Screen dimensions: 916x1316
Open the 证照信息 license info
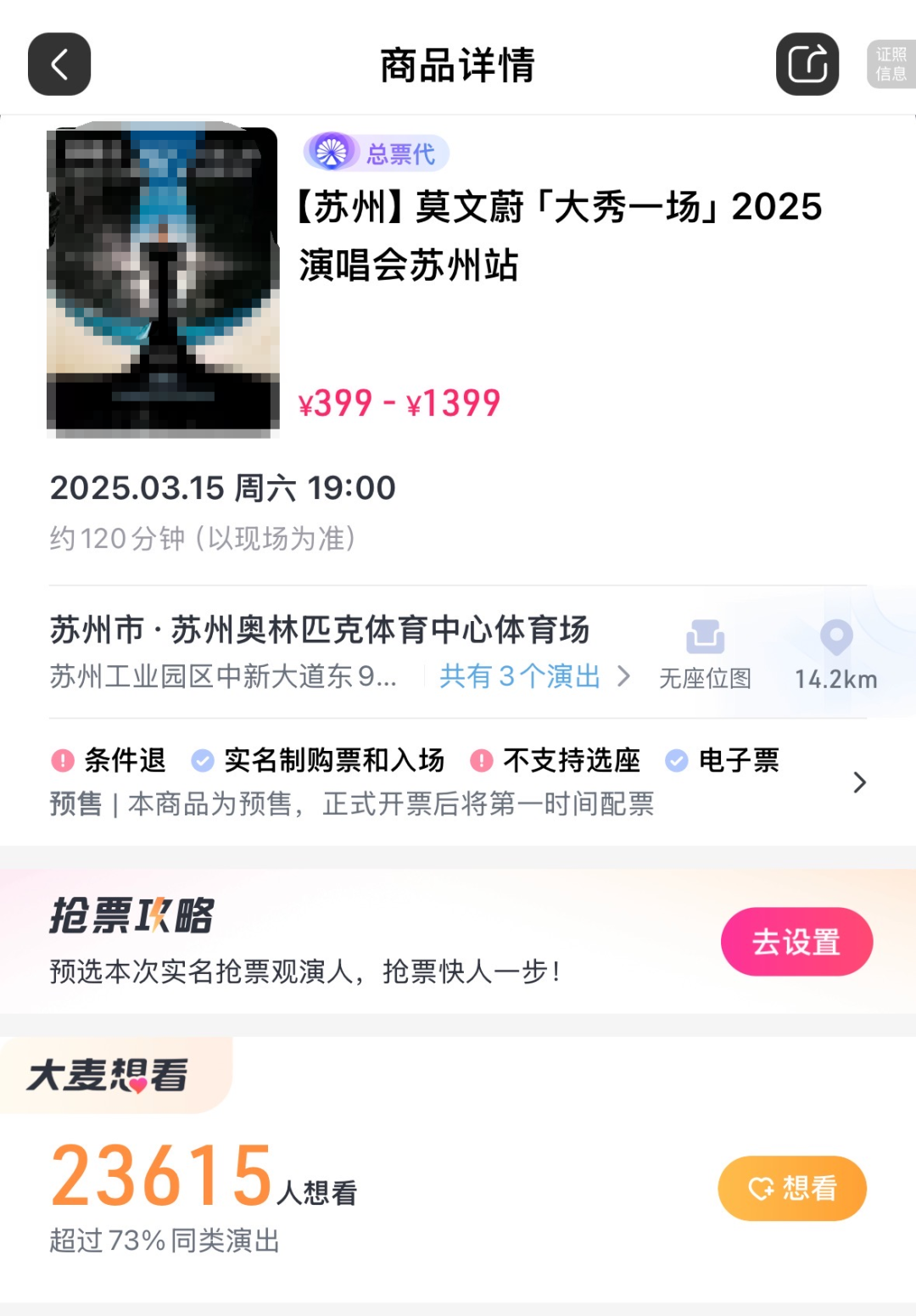[891, 64]
